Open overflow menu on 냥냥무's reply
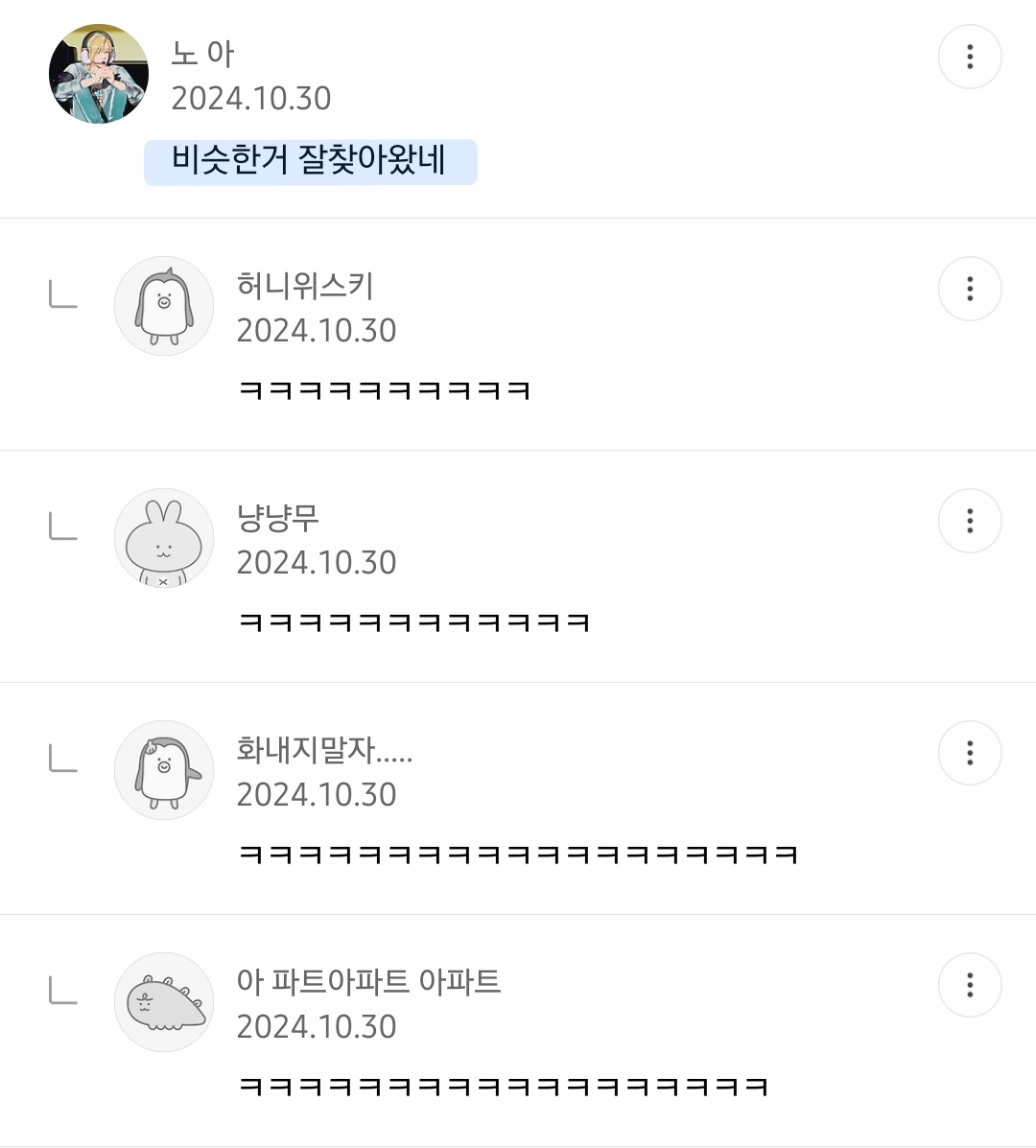 point(970,521)
